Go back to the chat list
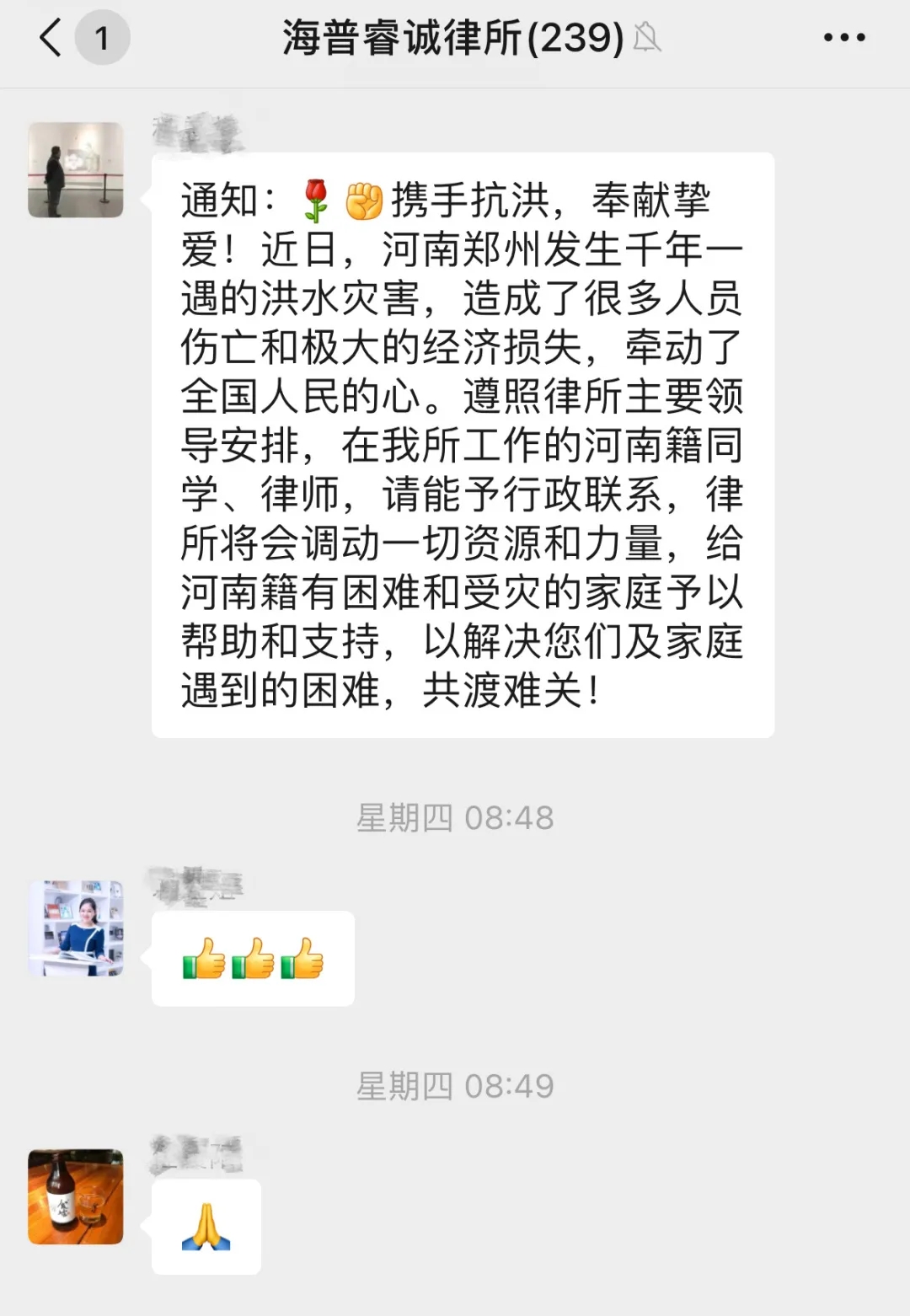The image size is (910, 1316). [52, 38]
